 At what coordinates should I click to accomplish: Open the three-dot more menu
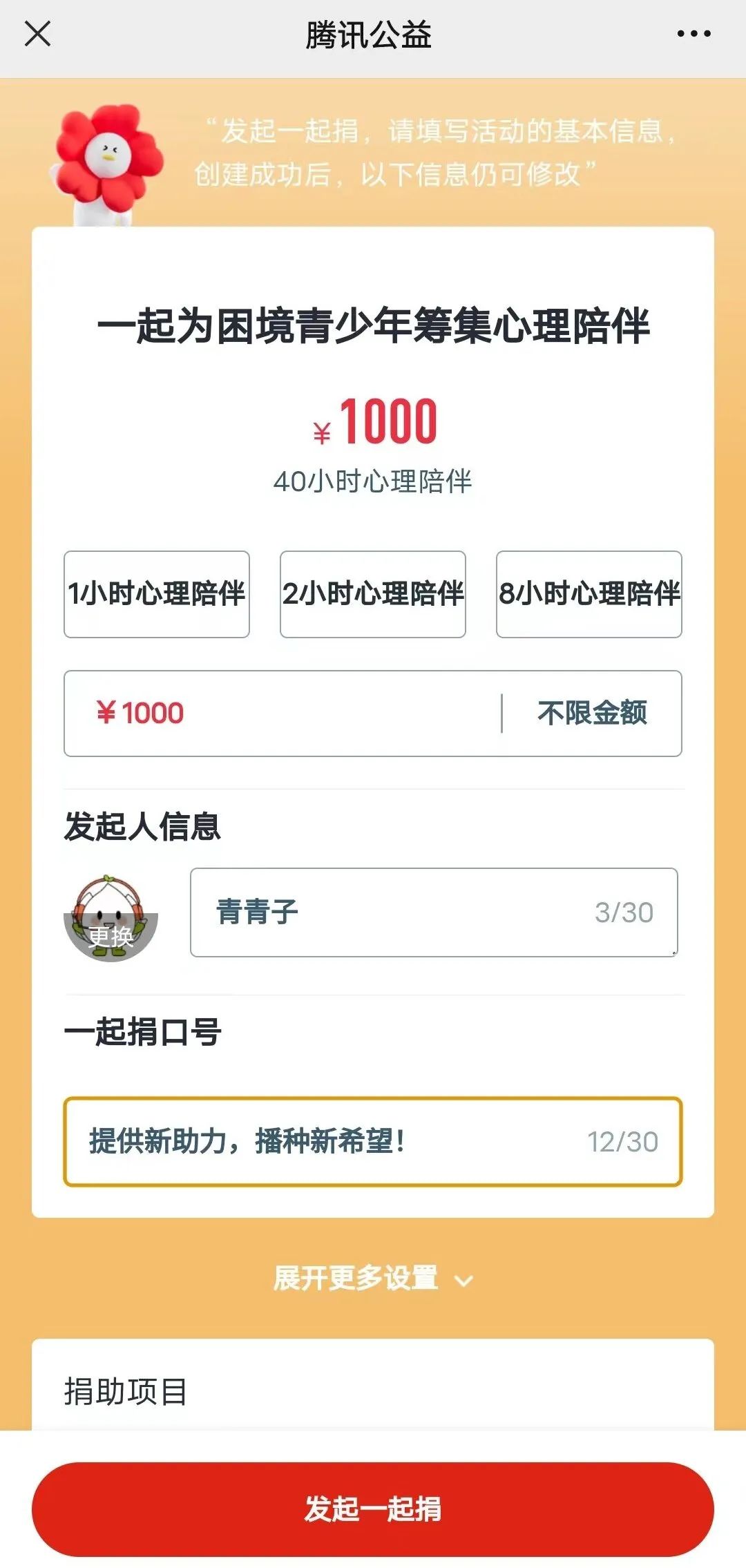(693, 33)
